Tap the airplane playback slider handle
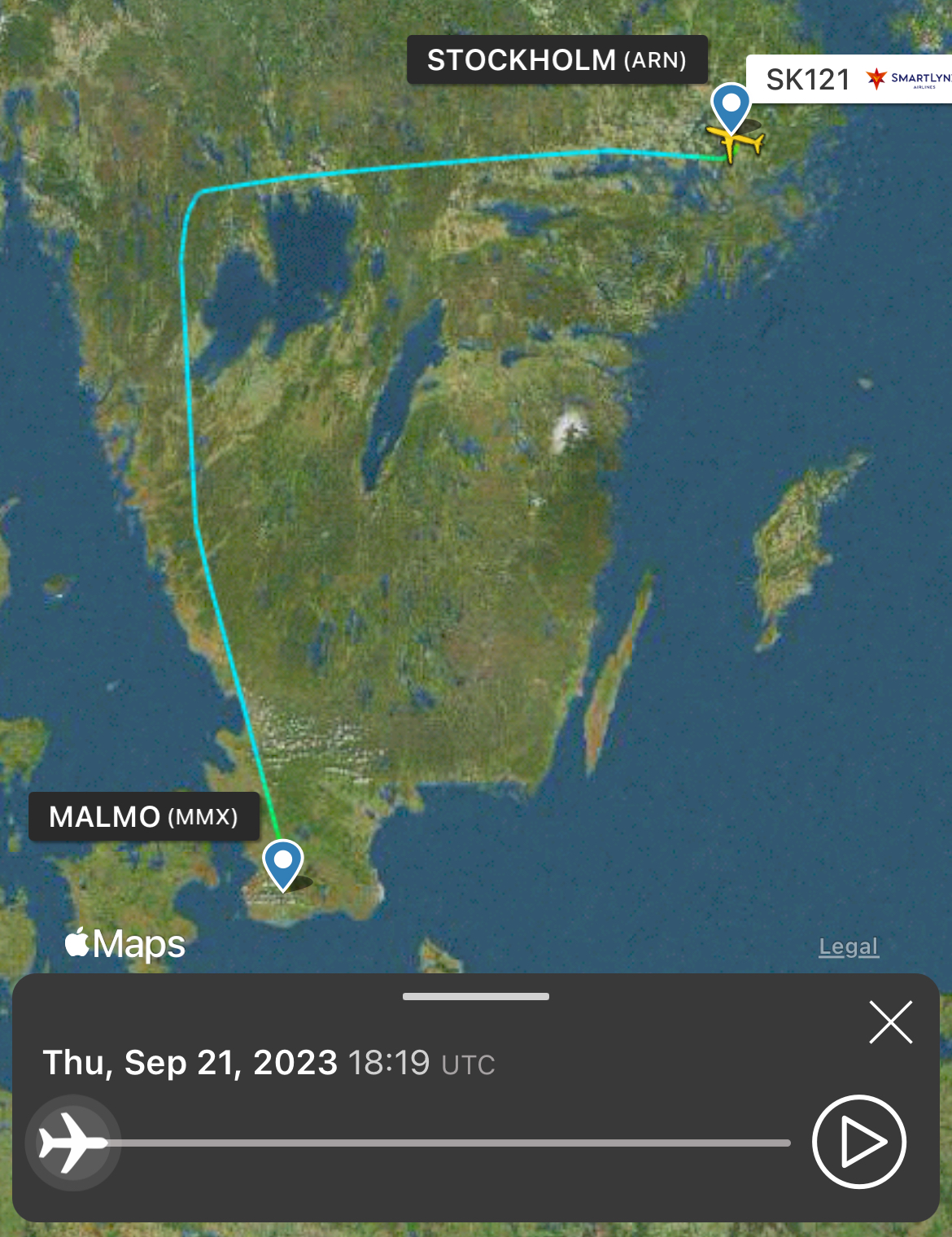 (x=73, y=1143)
